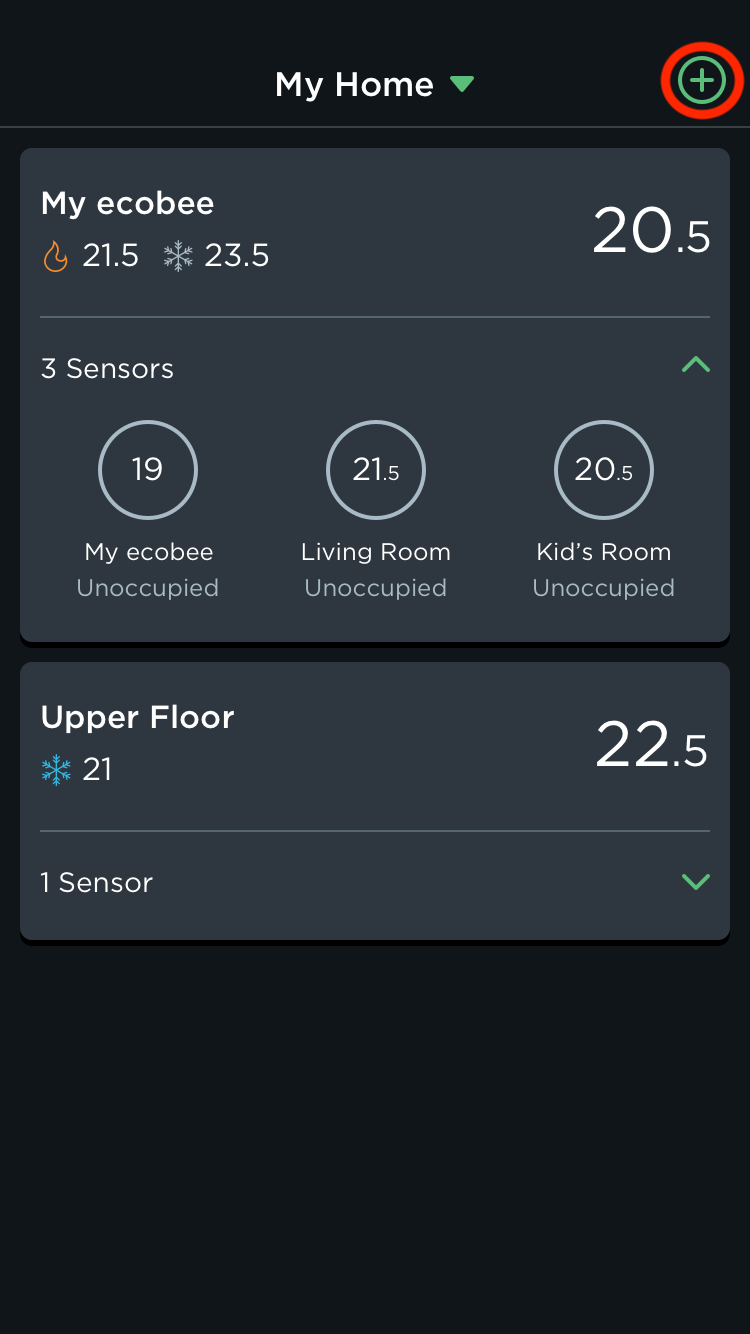Tap the snowflake cool icon on My ecobee card
The height and width of the screenshot is (1334, 750).
pyautogui.click(x=180, y=254)
